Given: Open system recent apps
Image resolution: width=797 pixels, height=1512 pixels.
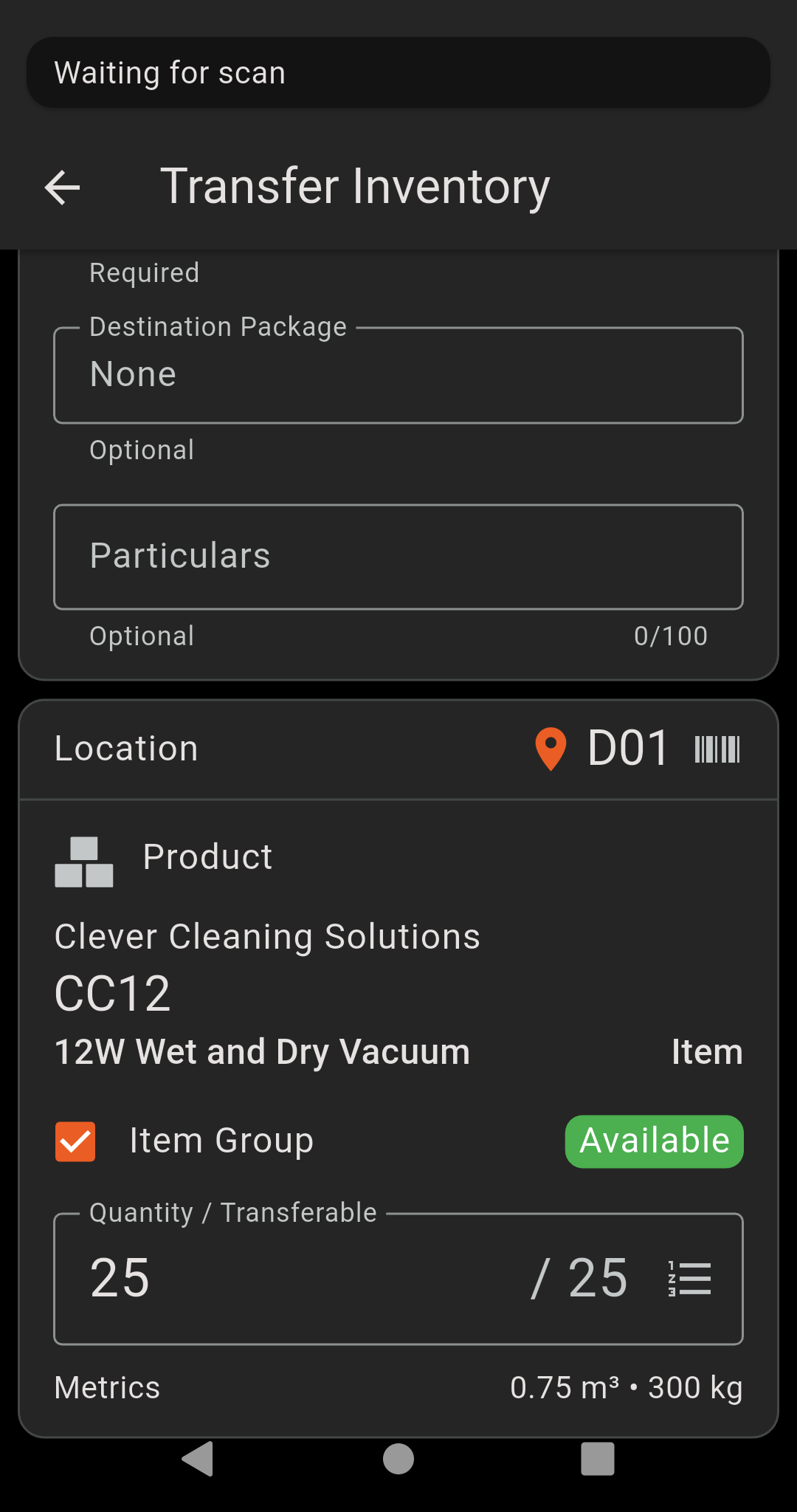Looking at the screenshot, I should [x=597, y=1459].
